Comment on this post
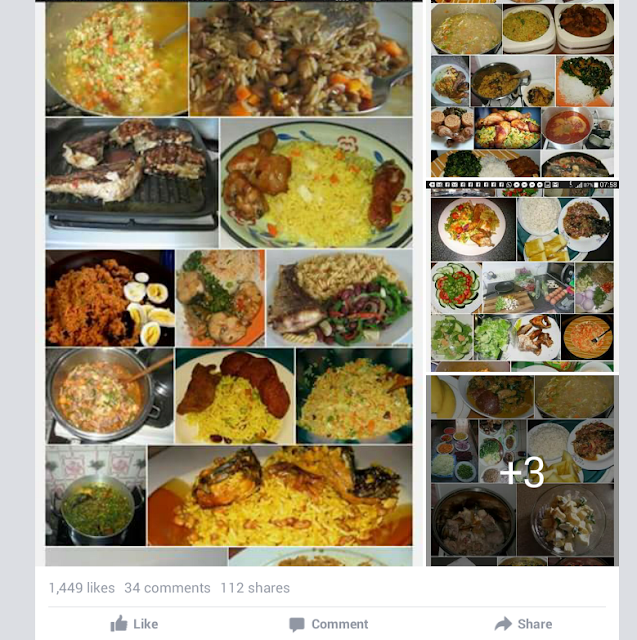This screenshot has width=637, height=640. 329,624
